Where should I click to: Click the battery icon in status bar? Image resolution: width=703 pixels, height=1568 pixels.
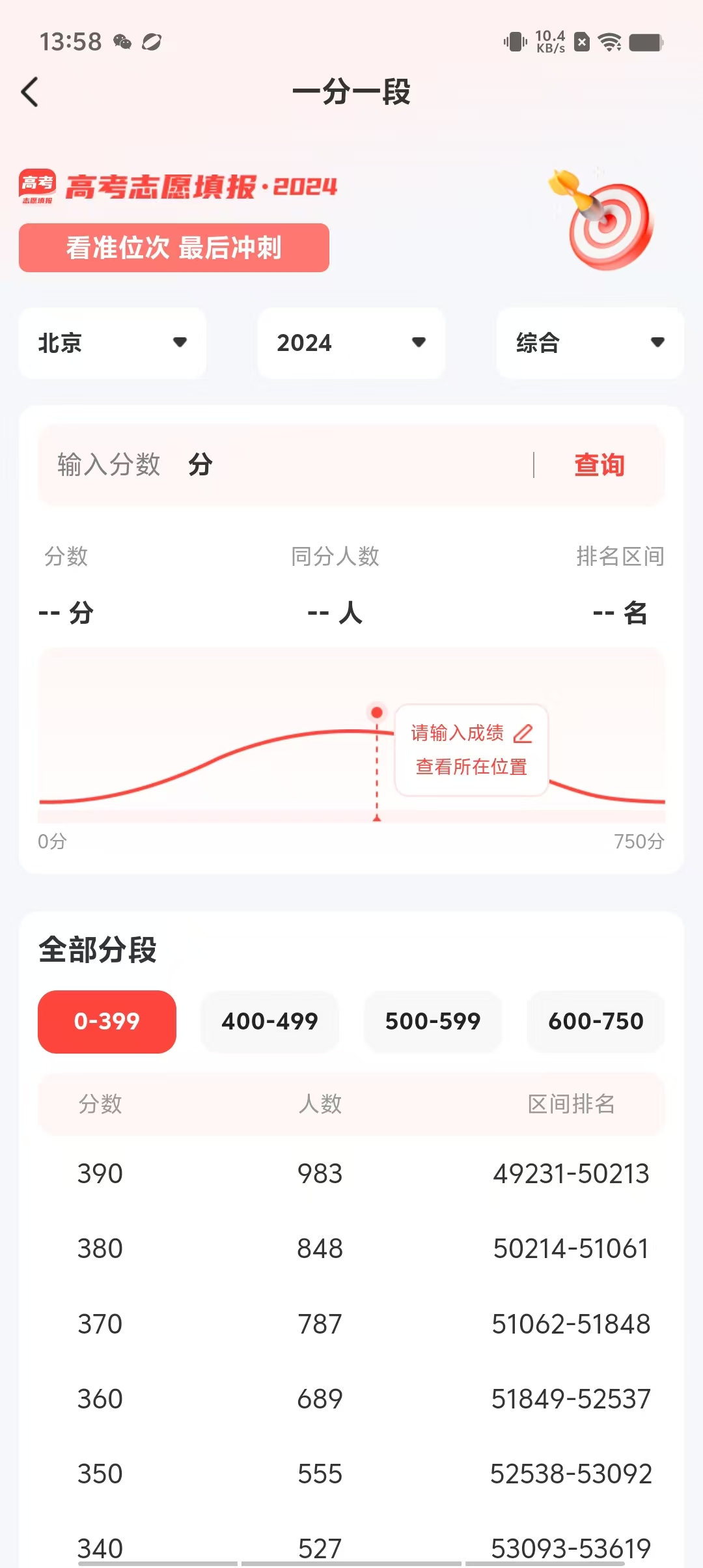click(x=644, y=42)
